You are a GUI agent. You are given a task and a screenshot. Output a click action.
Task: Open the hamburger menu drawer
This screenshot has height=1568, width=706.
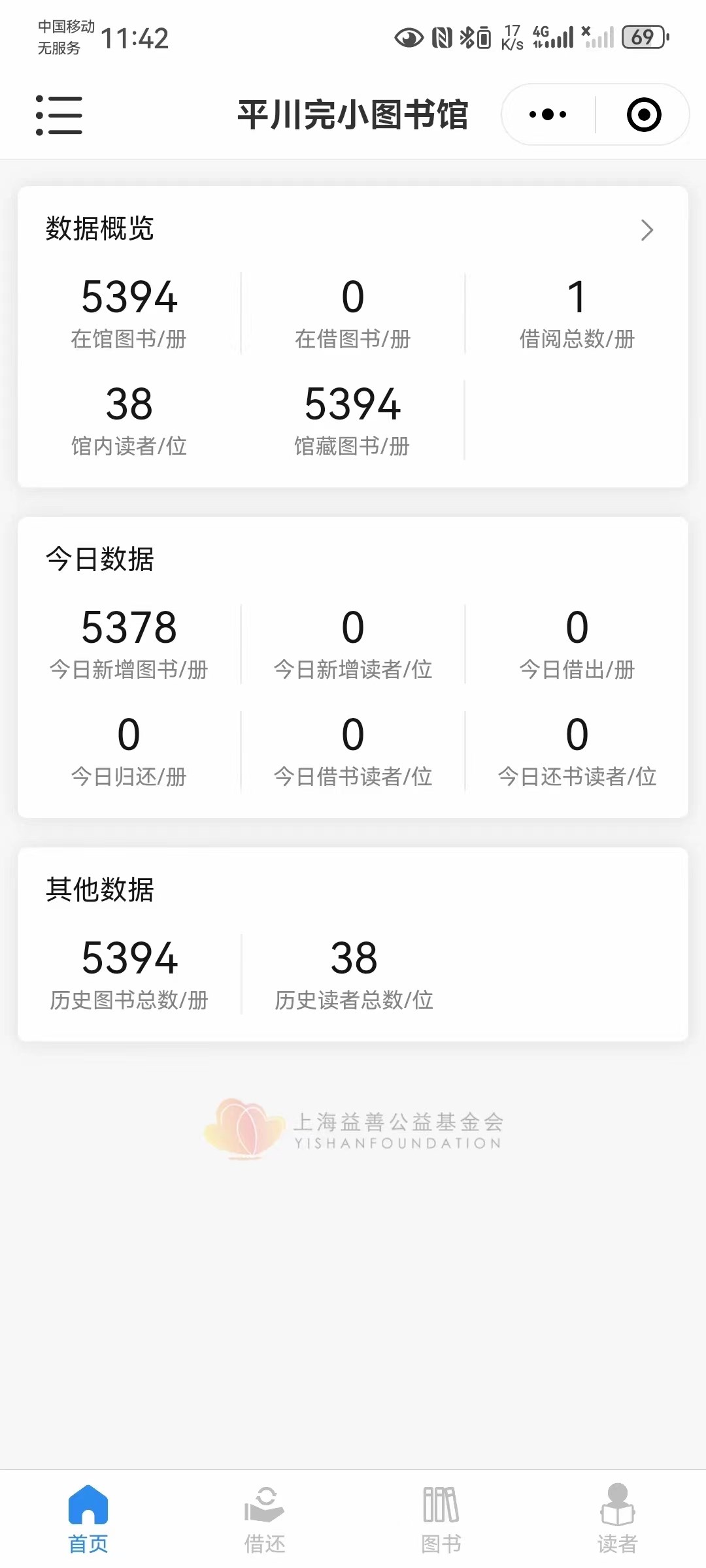[x=59, y=115]
